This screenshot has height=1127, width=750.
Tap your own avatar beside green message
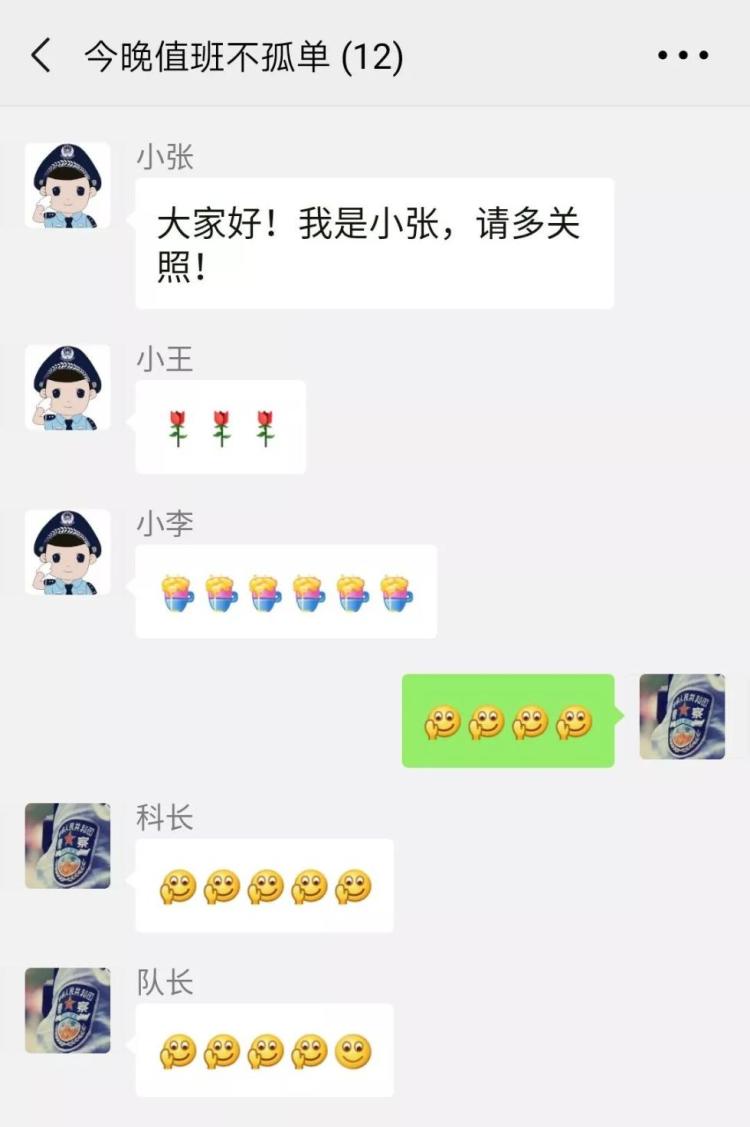(x=682, y=716)
